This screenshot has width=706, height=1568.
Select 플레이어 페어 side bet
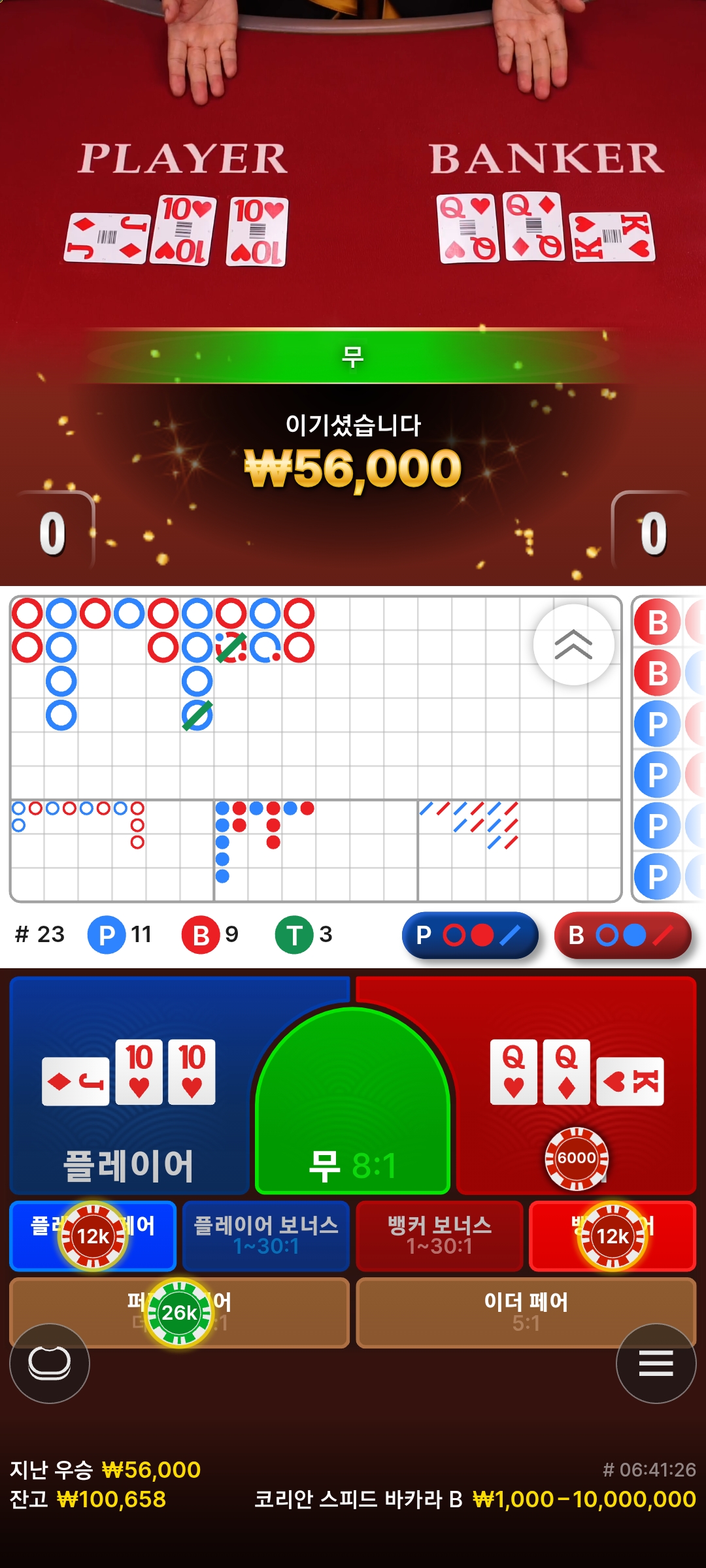click(93, 1235)
